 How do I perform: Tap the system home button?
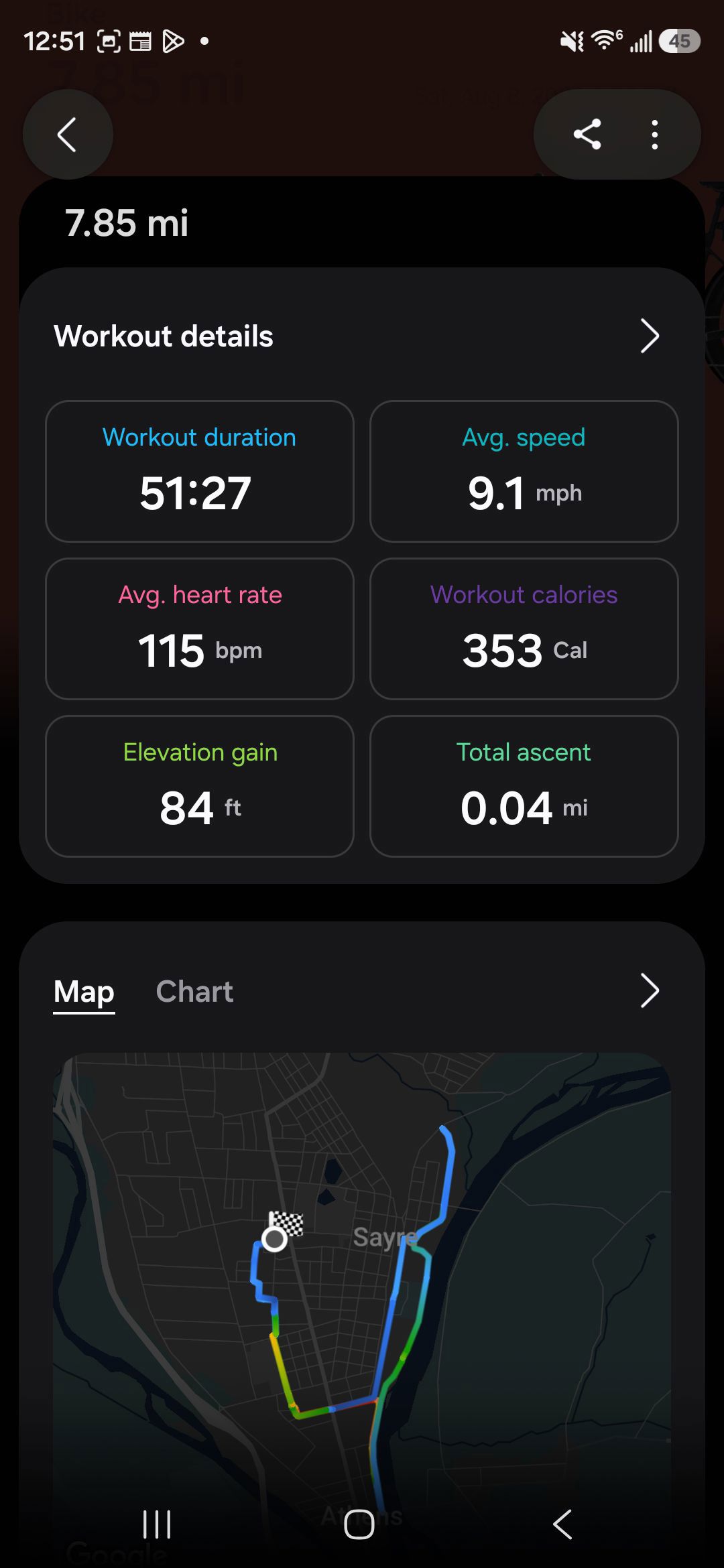(x=359, y=1524)
